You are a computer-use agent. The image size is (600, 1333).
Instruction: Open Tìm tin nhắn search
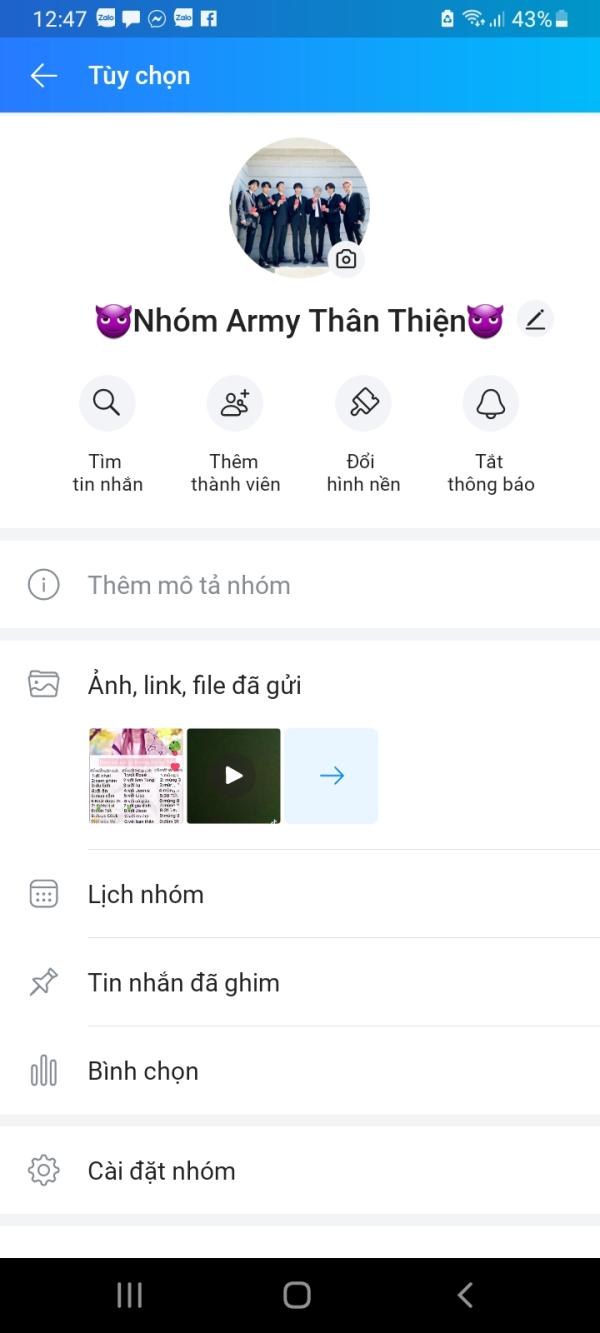click(107, 403)
